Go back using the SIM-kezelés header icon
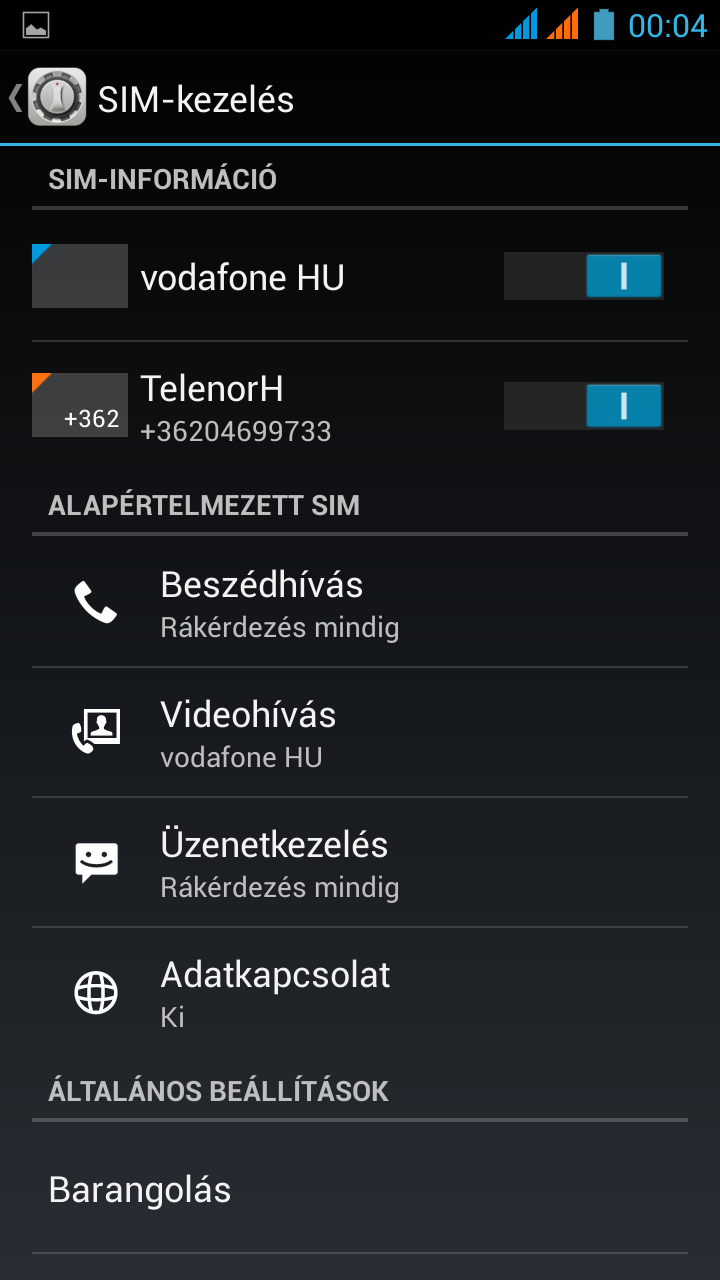 [48, 98]
